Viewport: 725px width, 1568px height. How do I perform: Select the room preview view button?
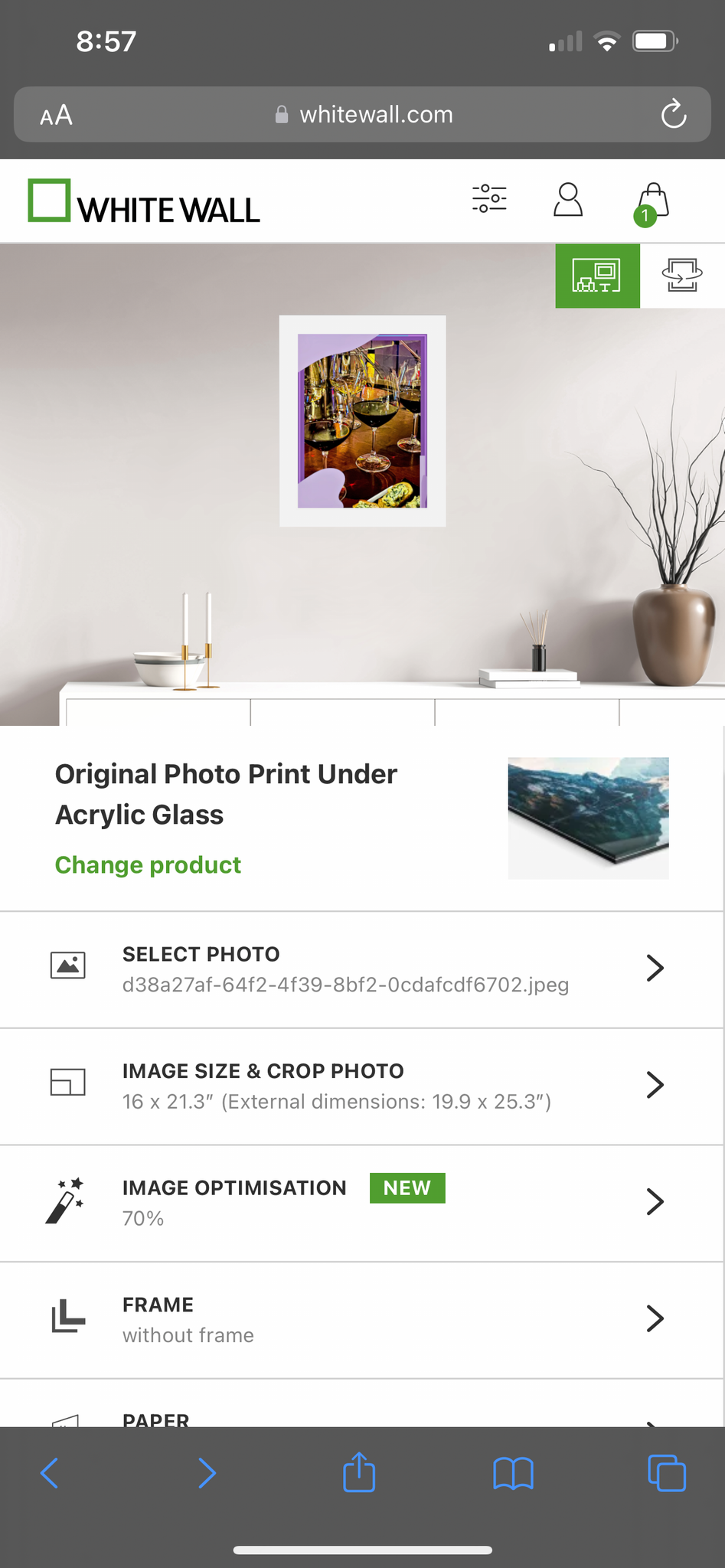pos(597,276)
